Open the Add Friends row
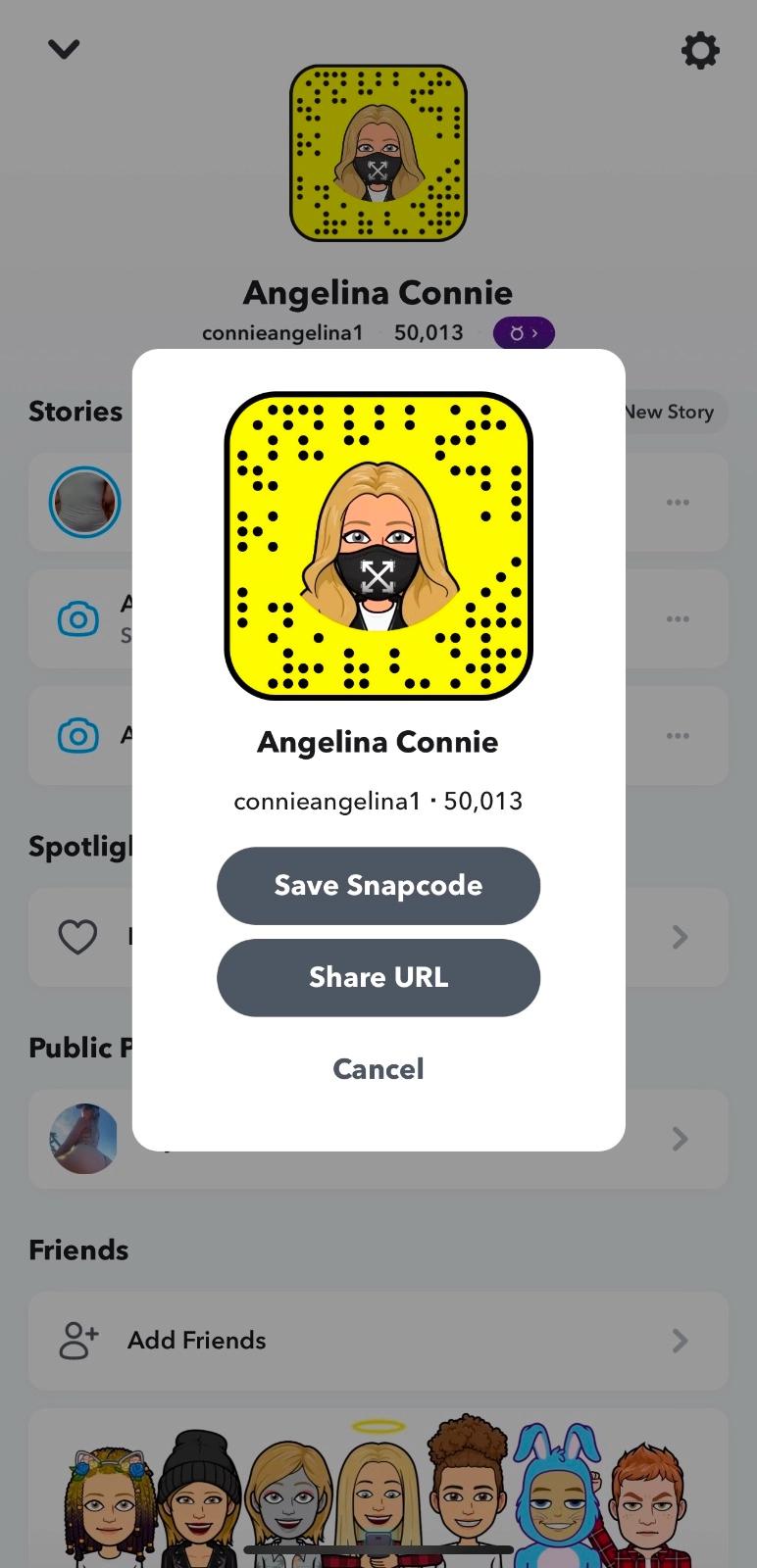This screenshot has width=757, height=1568. 378,1340
